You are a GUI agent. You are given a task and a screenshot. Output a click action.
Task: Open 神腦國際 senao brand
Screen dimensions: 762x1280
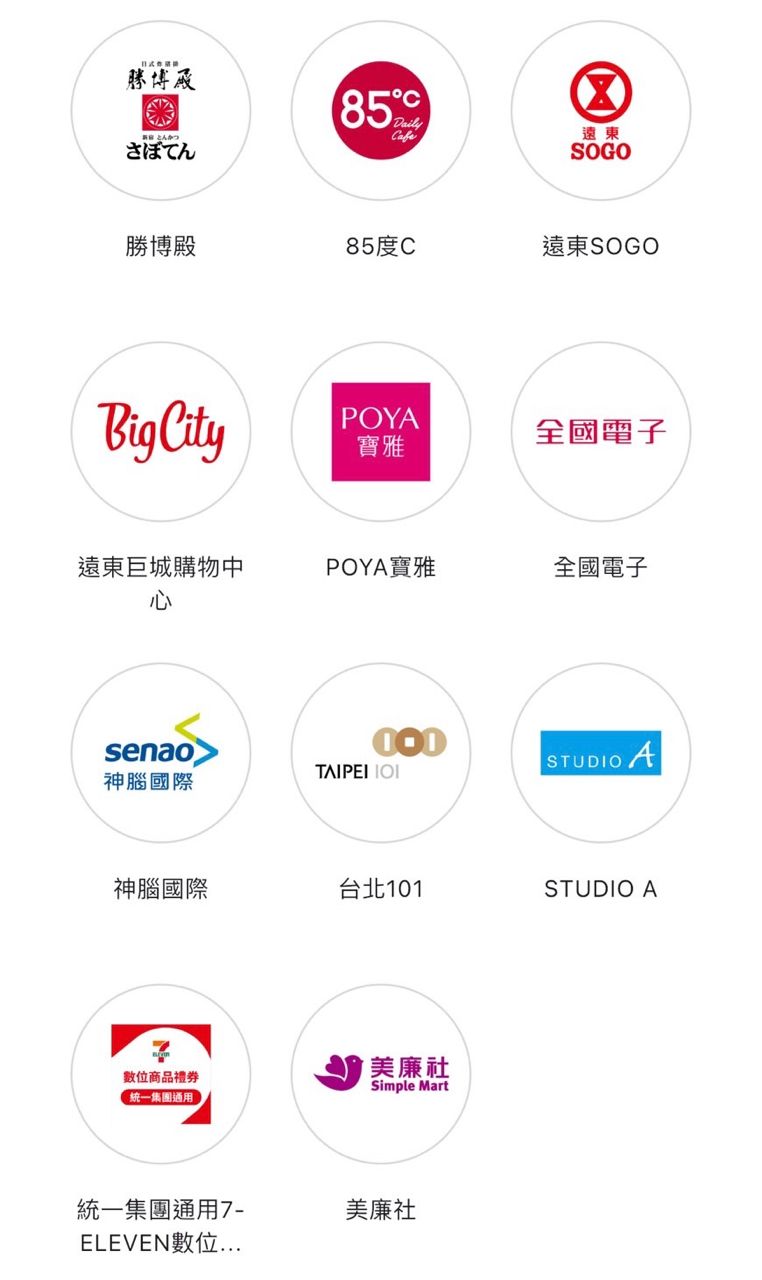(161, 753)
